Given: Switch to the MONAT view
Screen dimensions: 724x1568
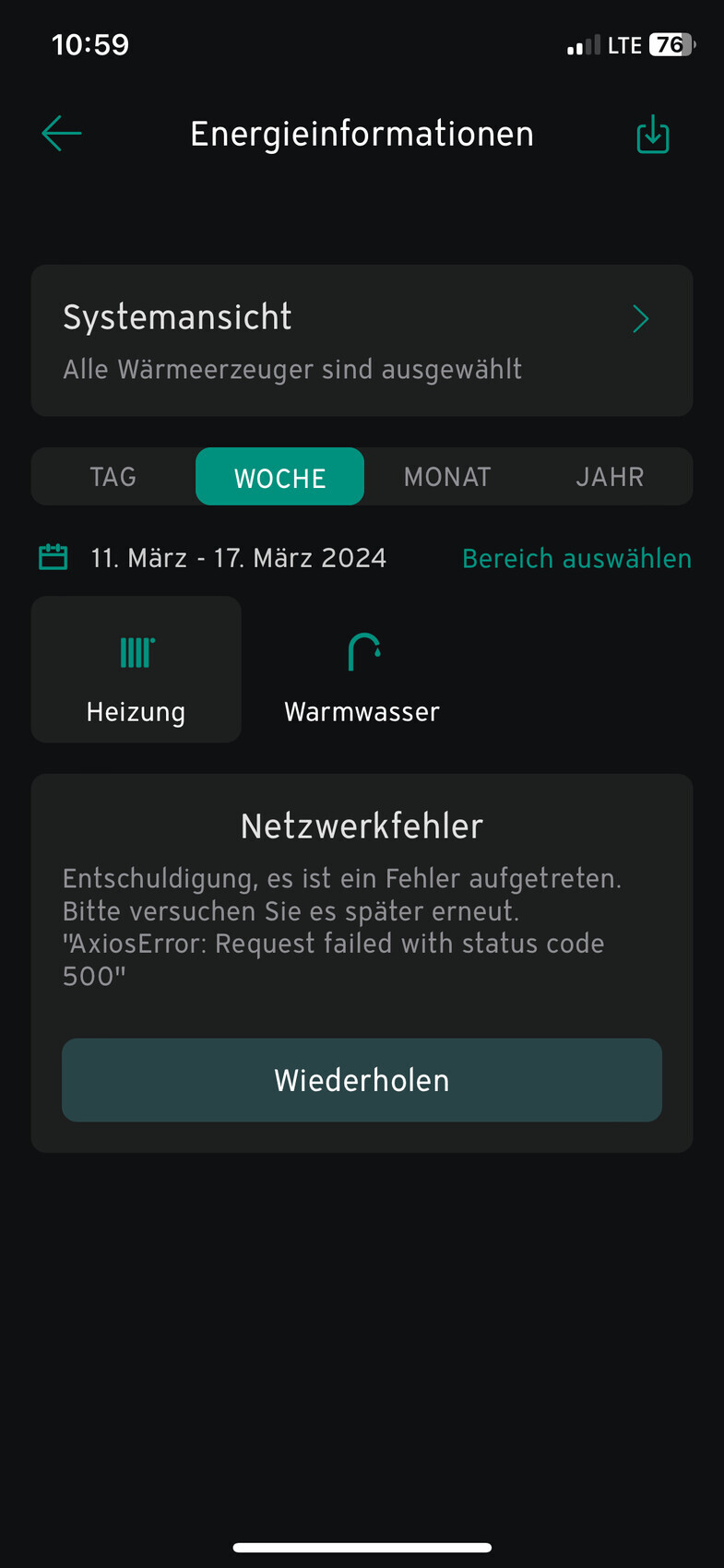Looking at the screenshot, I should click(x=447, y=477).
